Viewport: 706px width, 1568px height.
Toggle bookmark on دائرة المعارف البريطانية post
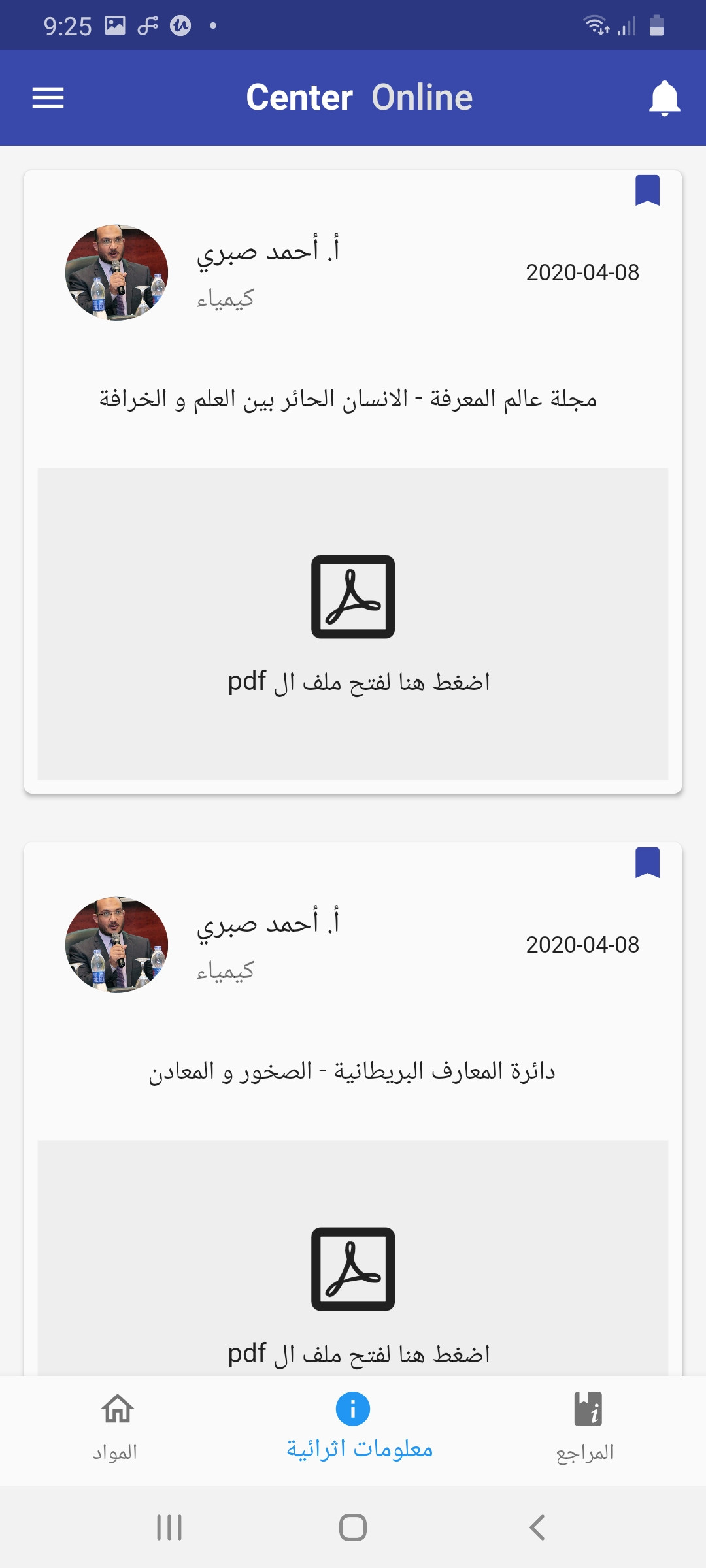click(x=647, y=862)
